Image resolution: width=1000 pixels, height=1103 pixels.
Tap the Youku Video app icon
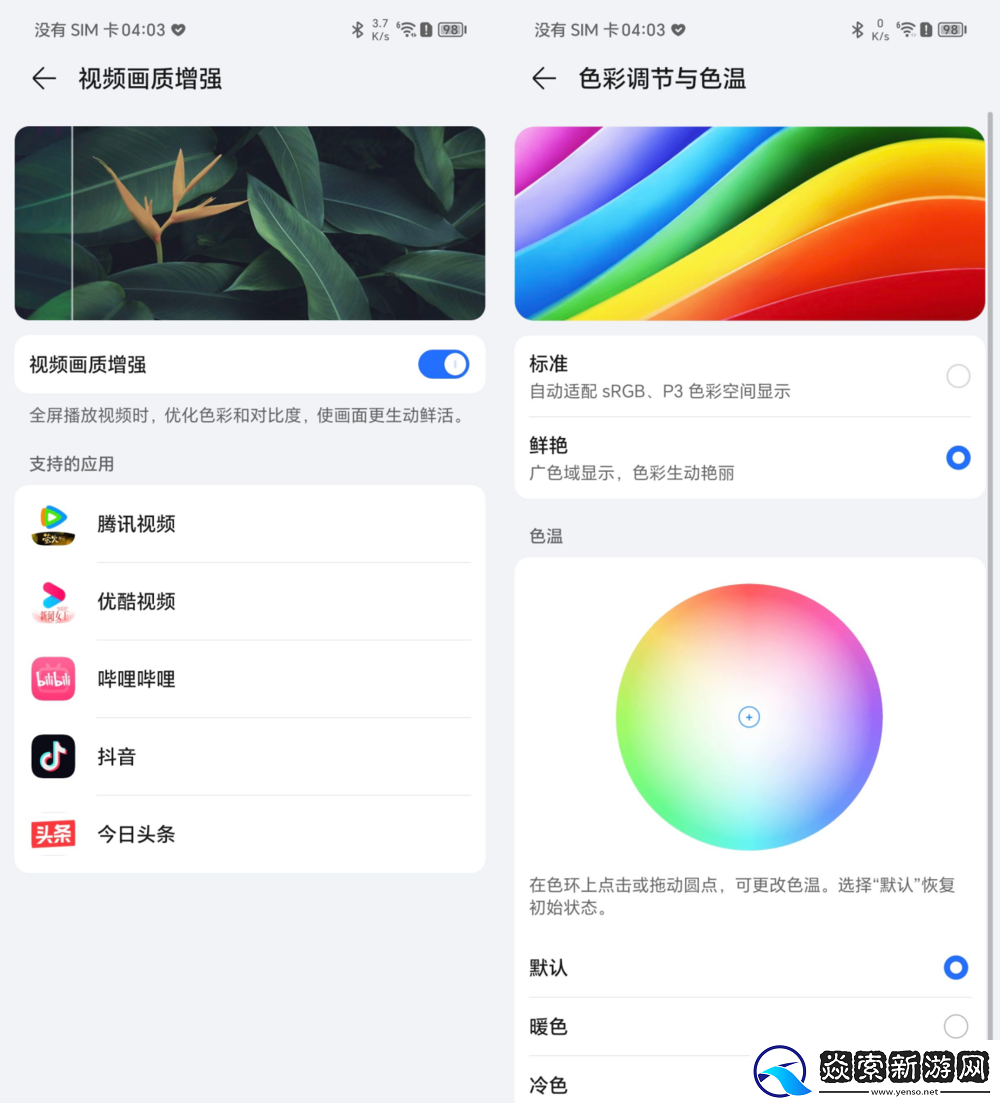52,601
